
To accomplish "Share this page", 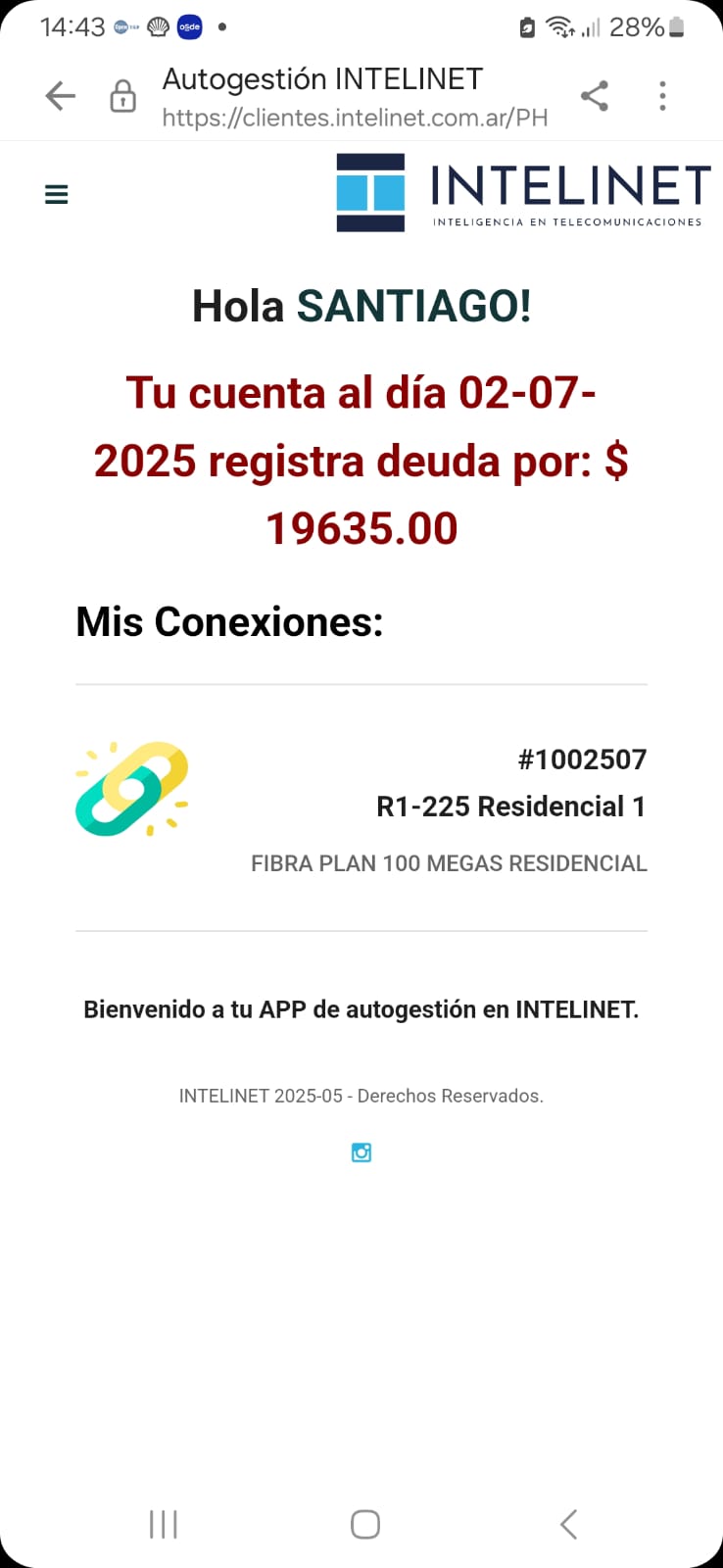I will pyautogui.click(x=595, y=96).
